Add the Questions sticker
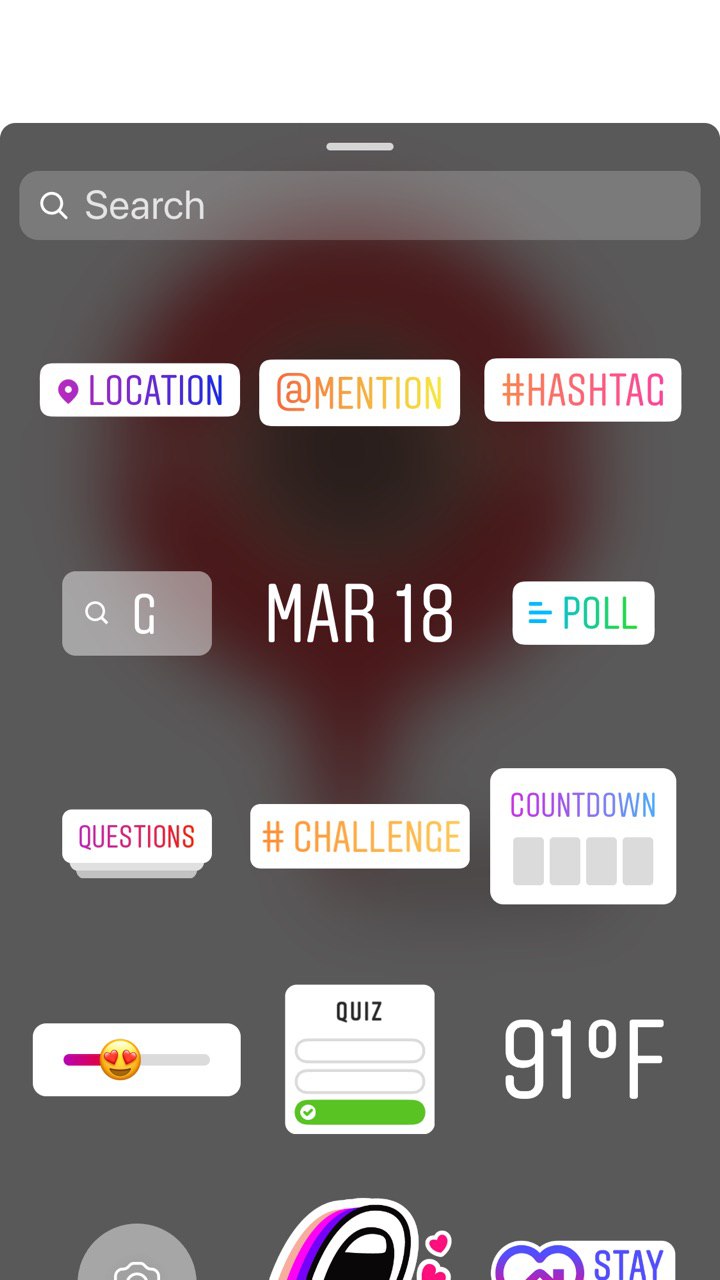This screenshot has height=1280, width=720. tap(137, 837)
